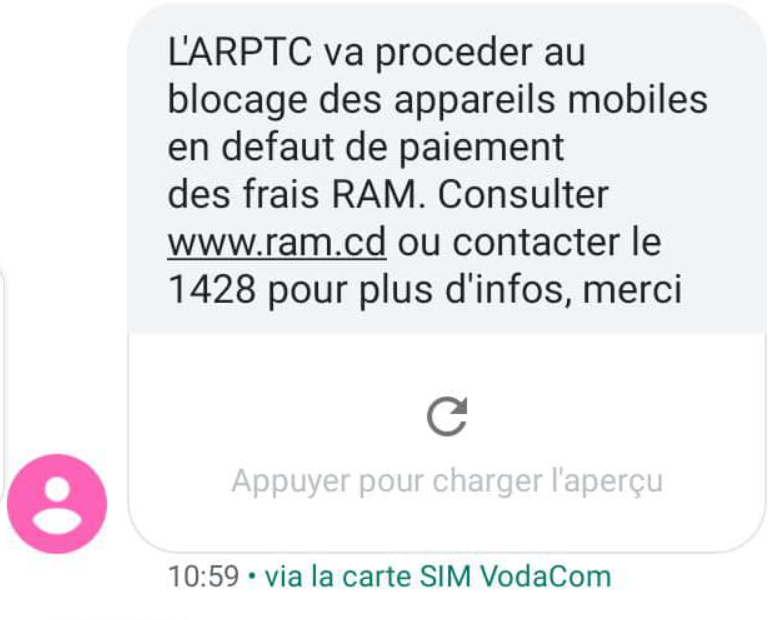Open the sender's pink contact avatar
This screenshot has width=768, height=620.
click(x=57, y=504)
